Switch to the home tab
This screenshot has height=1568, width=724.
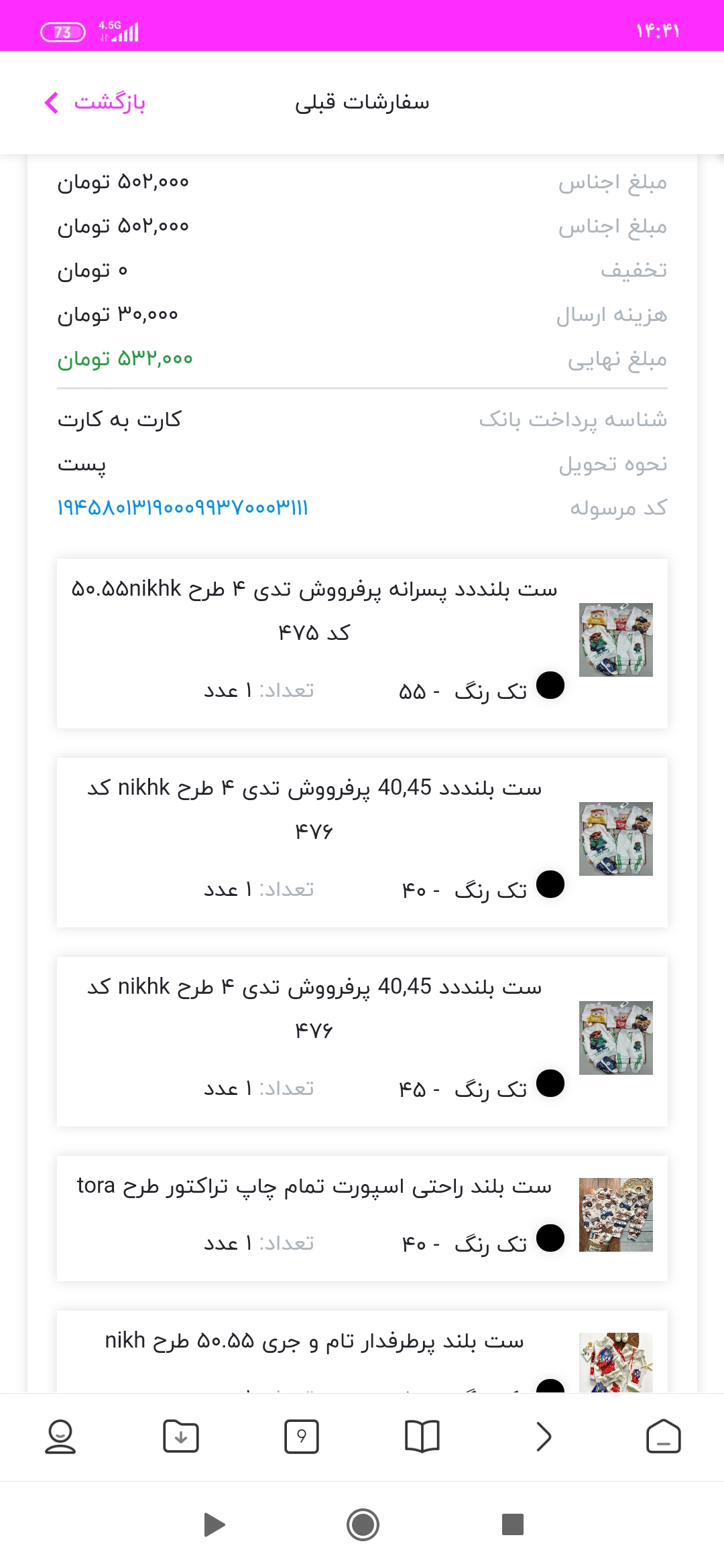coord(664,1437)
